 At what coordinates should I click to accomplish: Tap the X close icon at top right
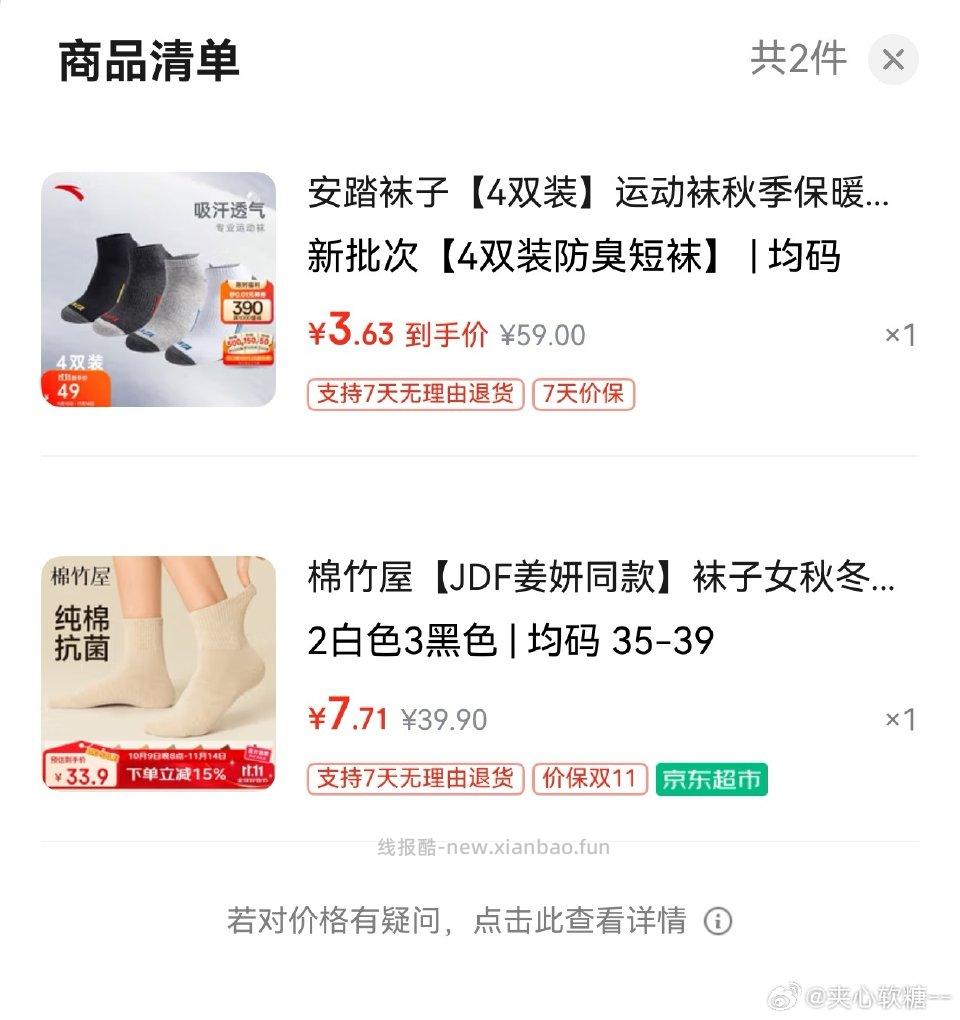(891, 59)
